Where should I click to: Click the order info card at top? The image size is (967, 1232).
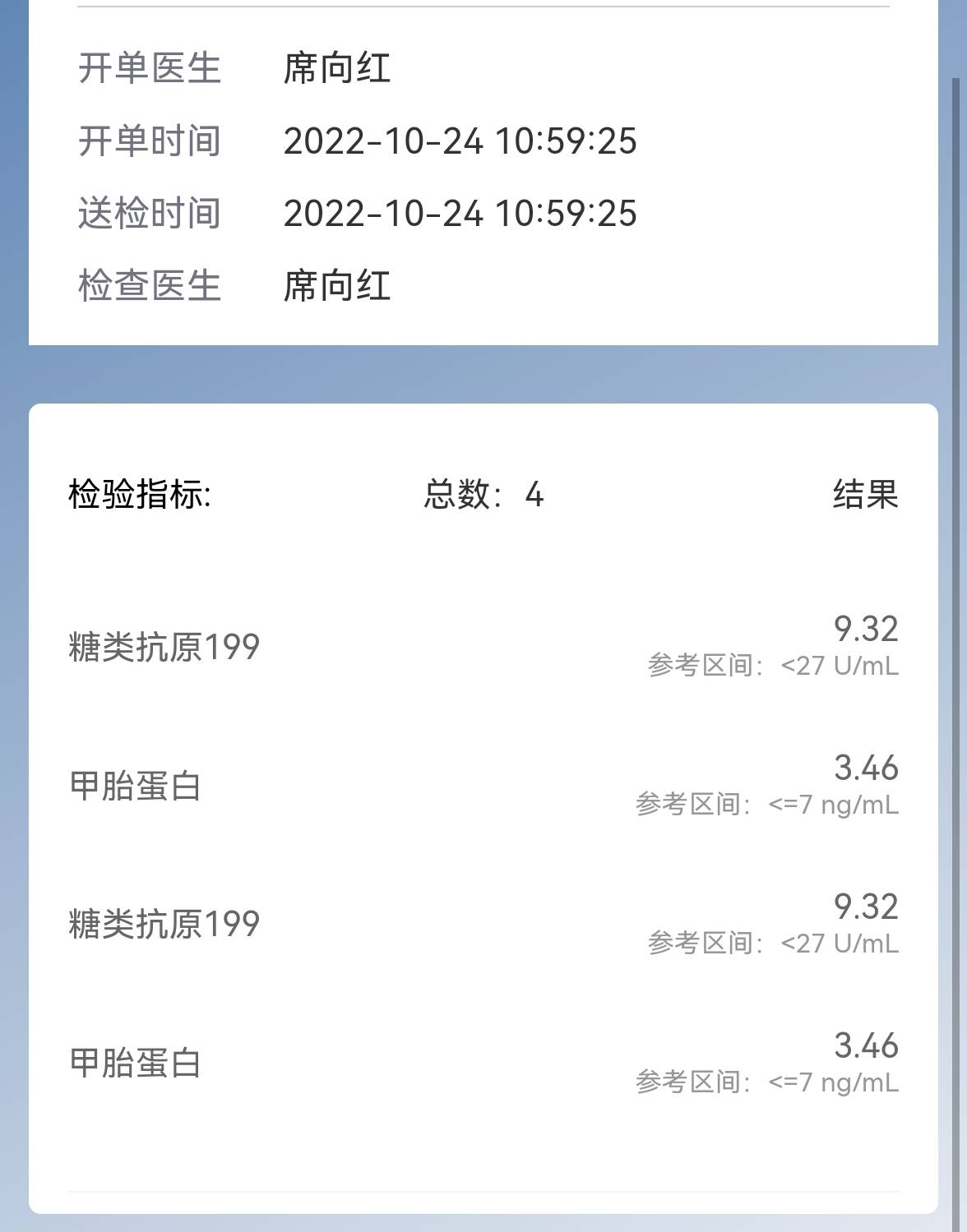pos(483,173)
